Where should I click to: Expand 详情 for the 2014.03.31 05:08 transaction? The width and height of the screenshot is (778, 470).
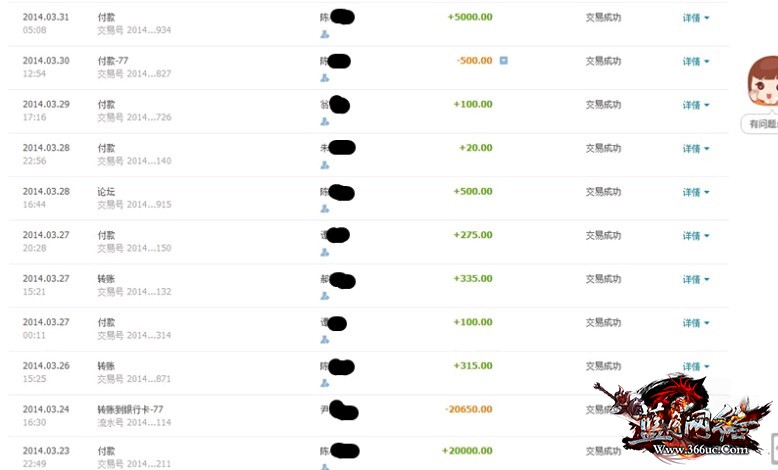click(x=695, y=18)
